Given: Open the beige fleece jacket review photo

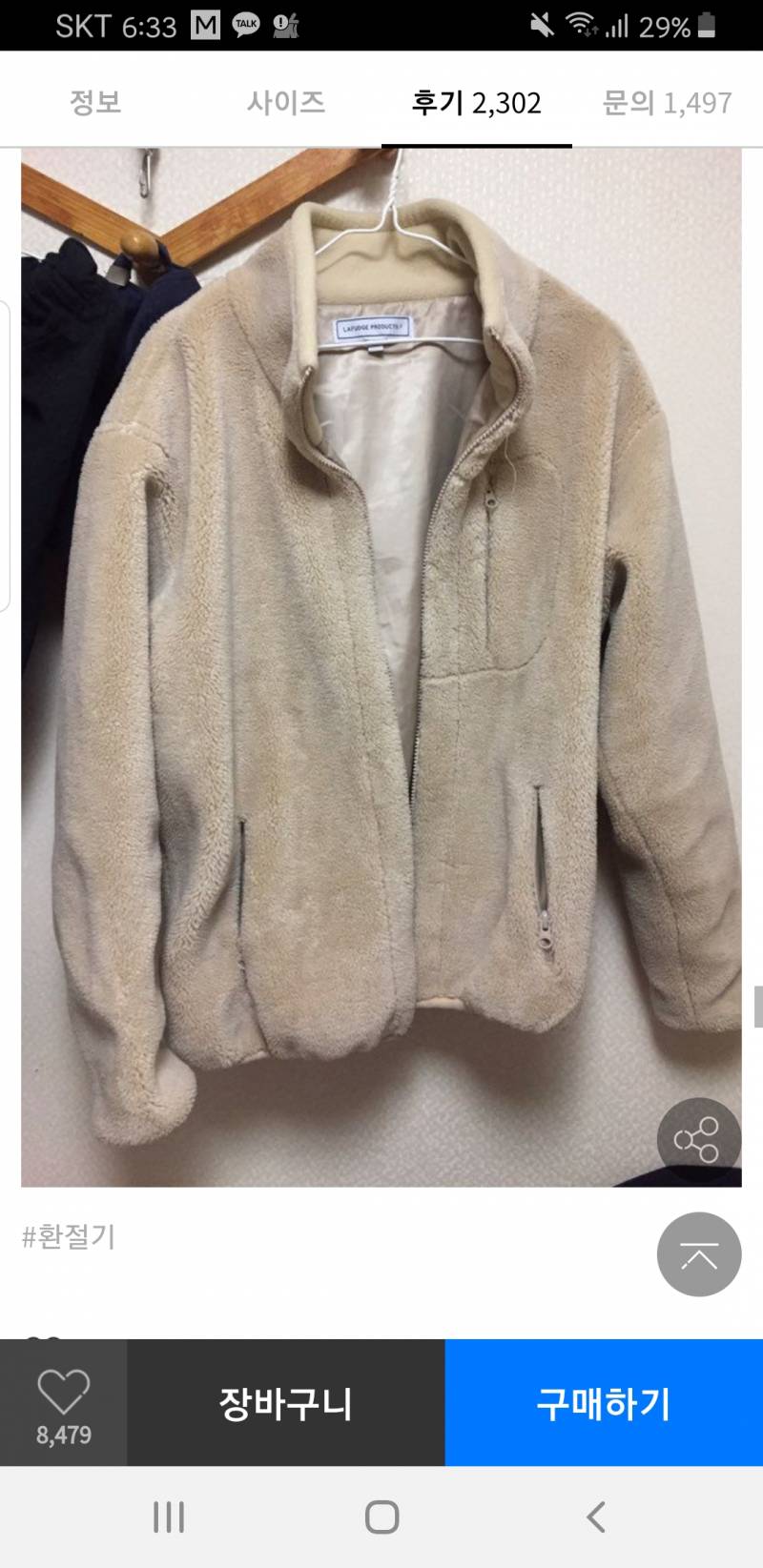Looking at the screenshot, I should [x=381, y=667].
